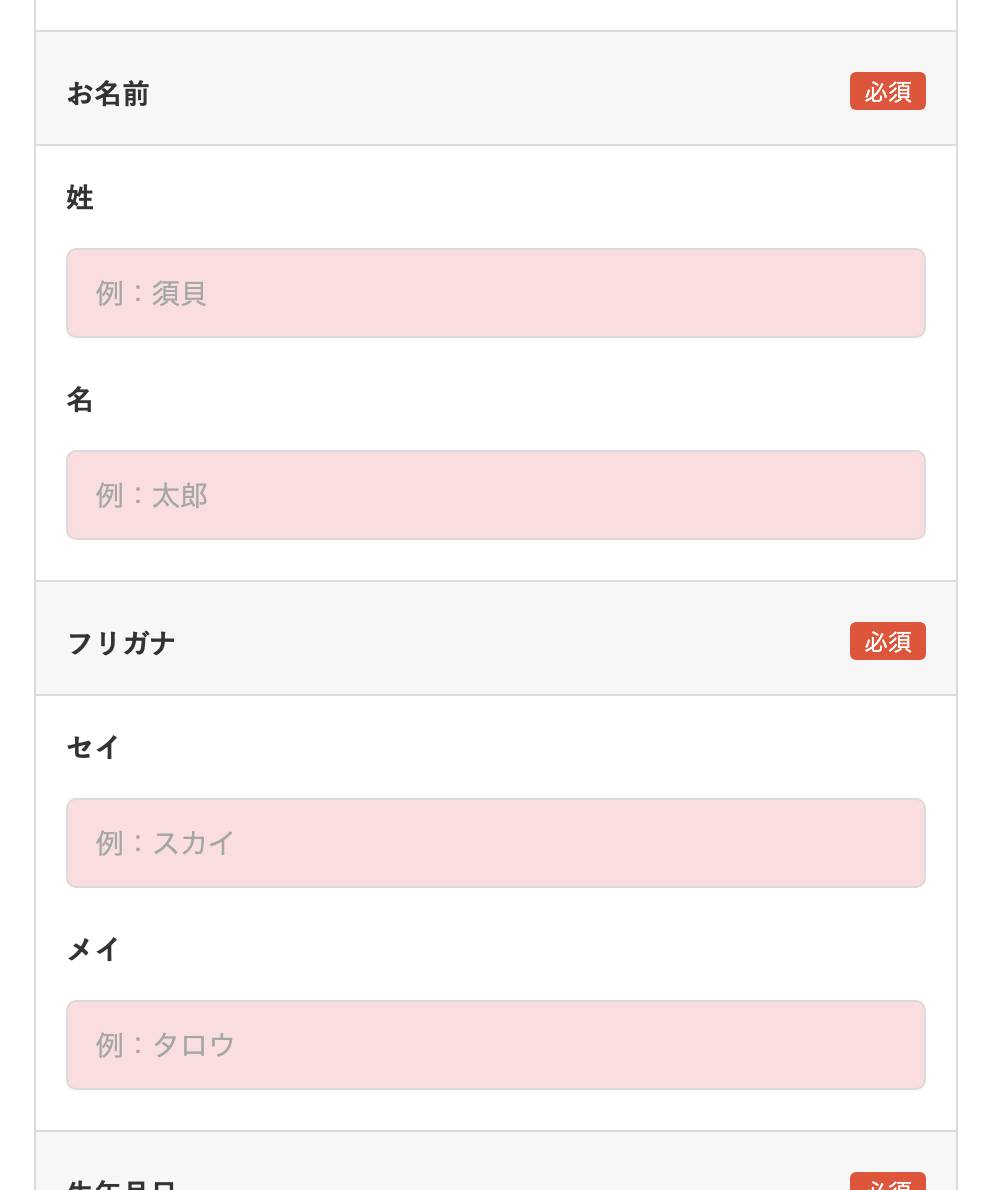
Task: Select the セイ katakana input field
Action: [496, 842]
